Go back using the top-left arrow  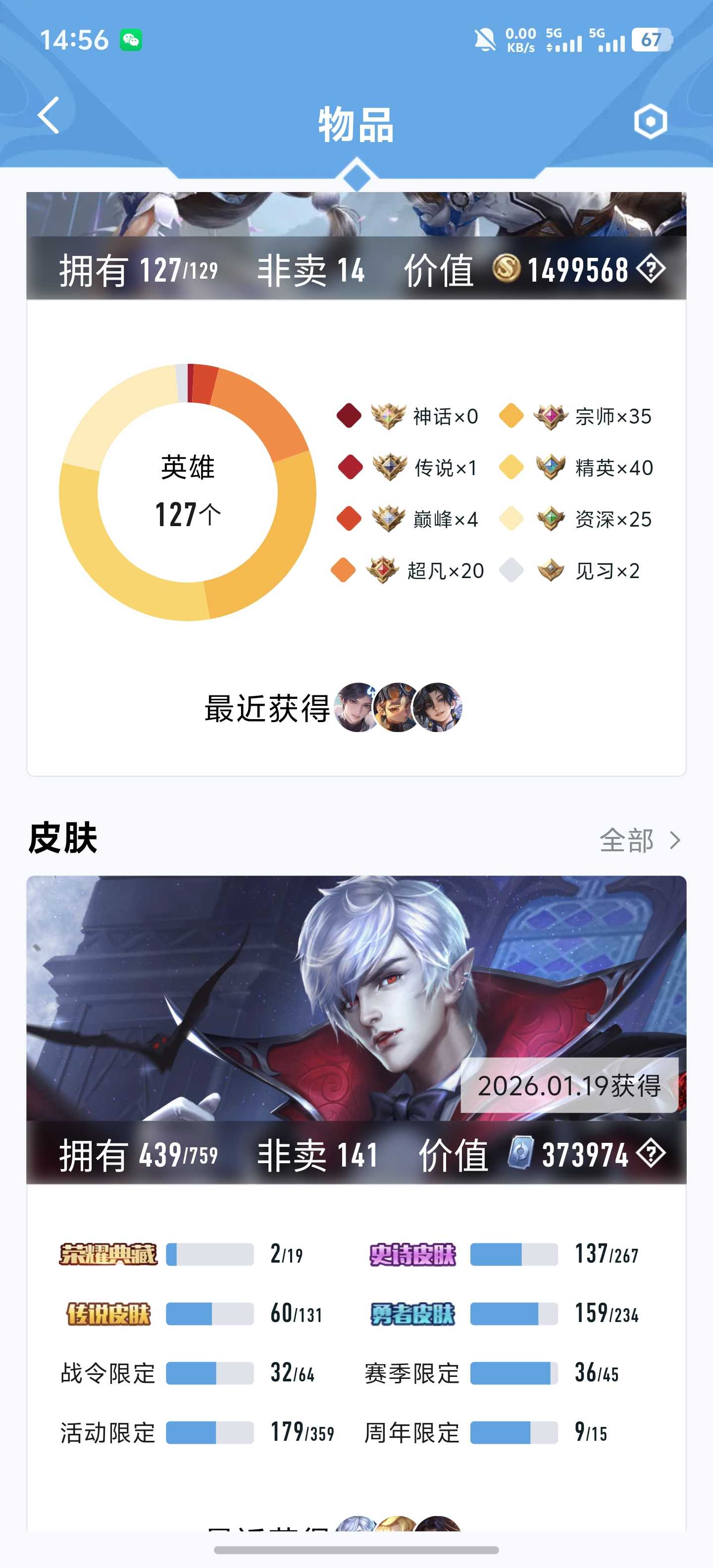49,115
